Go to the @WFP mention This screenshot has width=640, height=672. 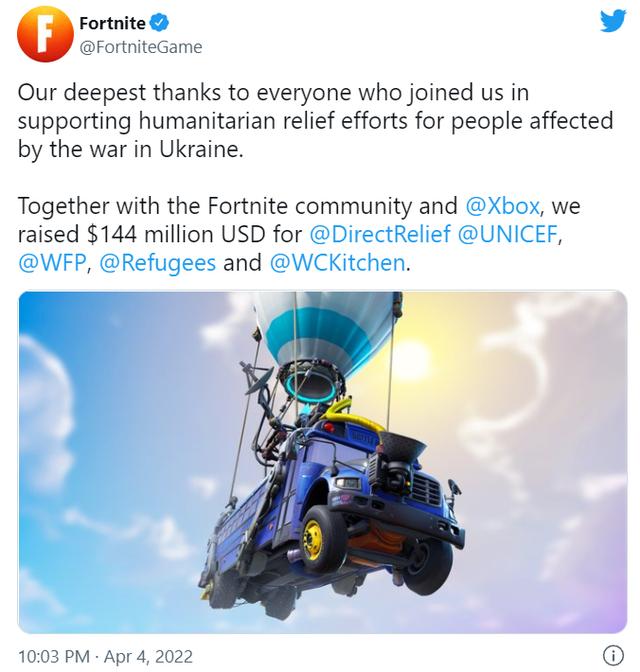[50, 265]
